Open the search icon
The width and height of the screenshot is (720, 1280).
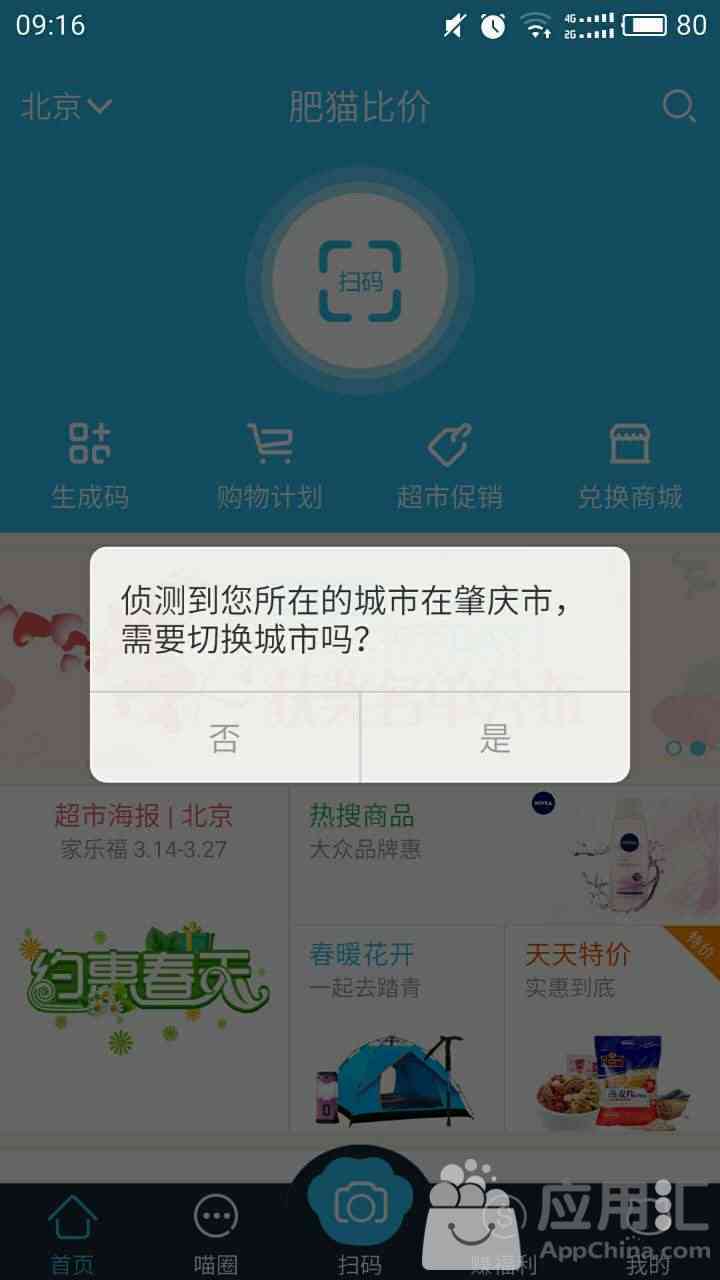click(x=679, y=106)
